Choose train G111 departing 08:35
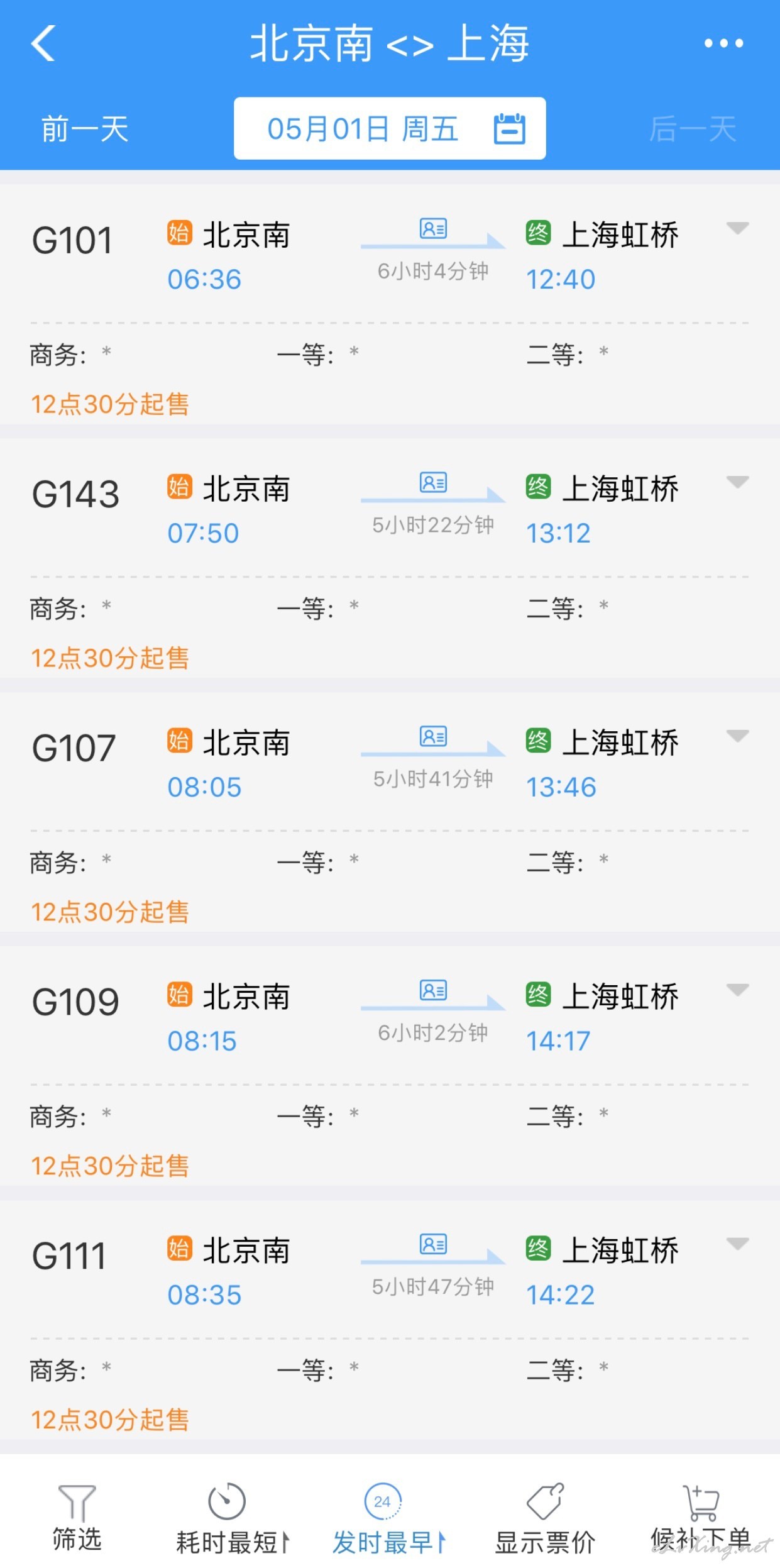The image size is (780, 1568). [390, 1320]
